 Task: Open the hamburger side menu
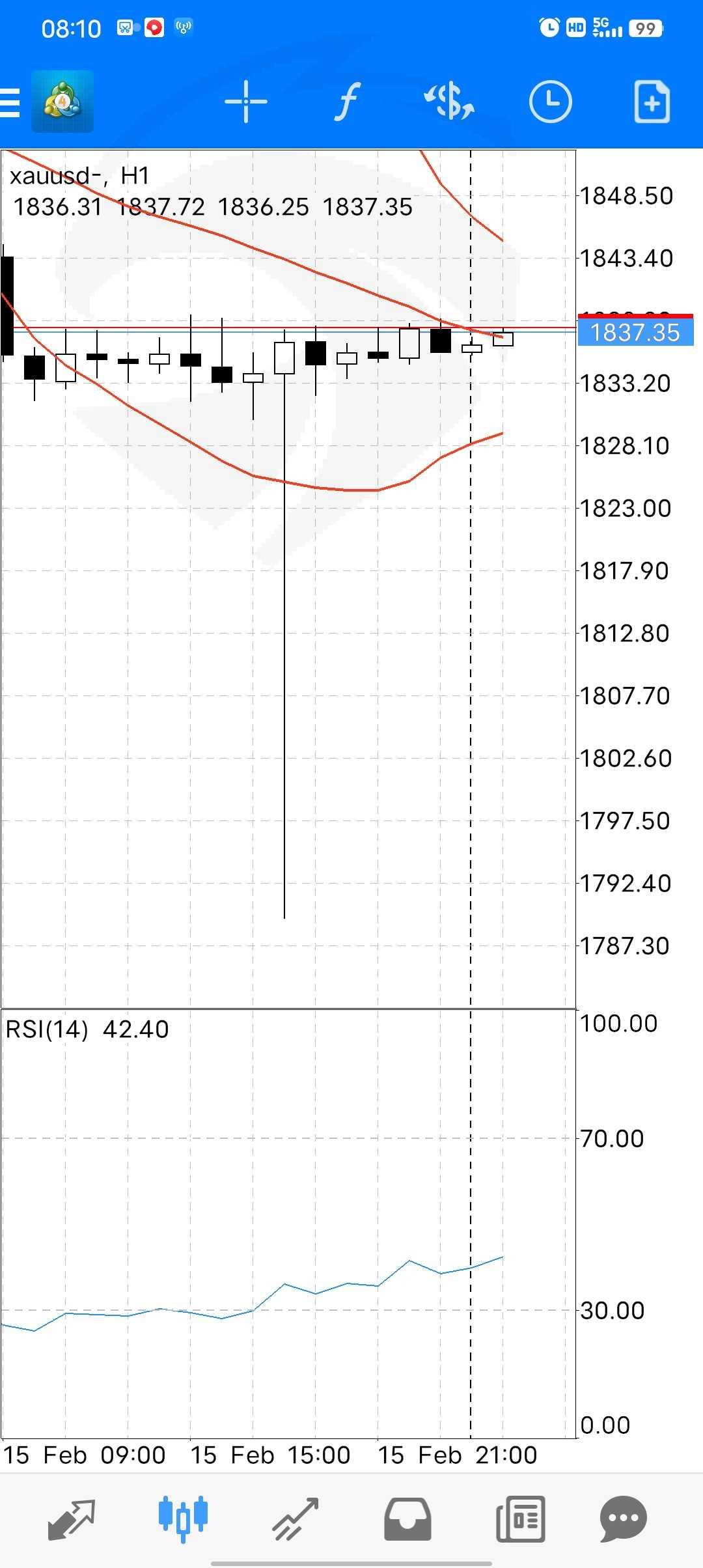click(x=10, y=102)
